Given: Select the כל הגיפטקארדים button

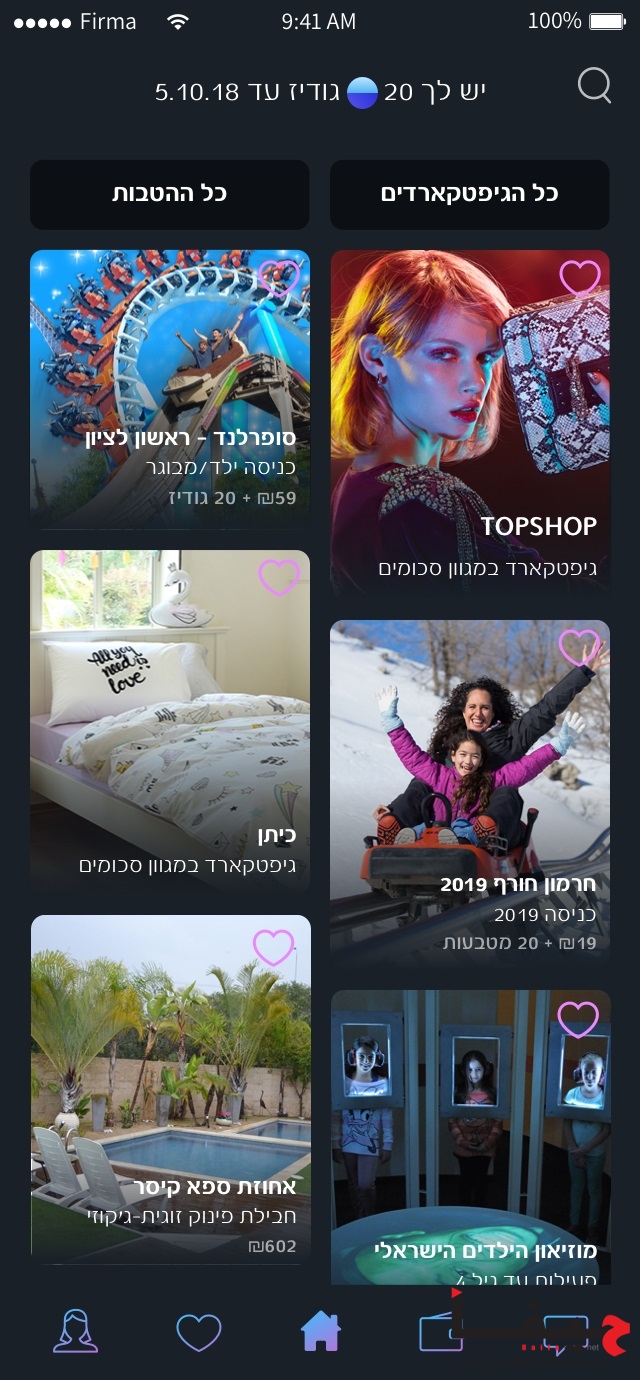Looking at the screenshot, I should (469, 194).
